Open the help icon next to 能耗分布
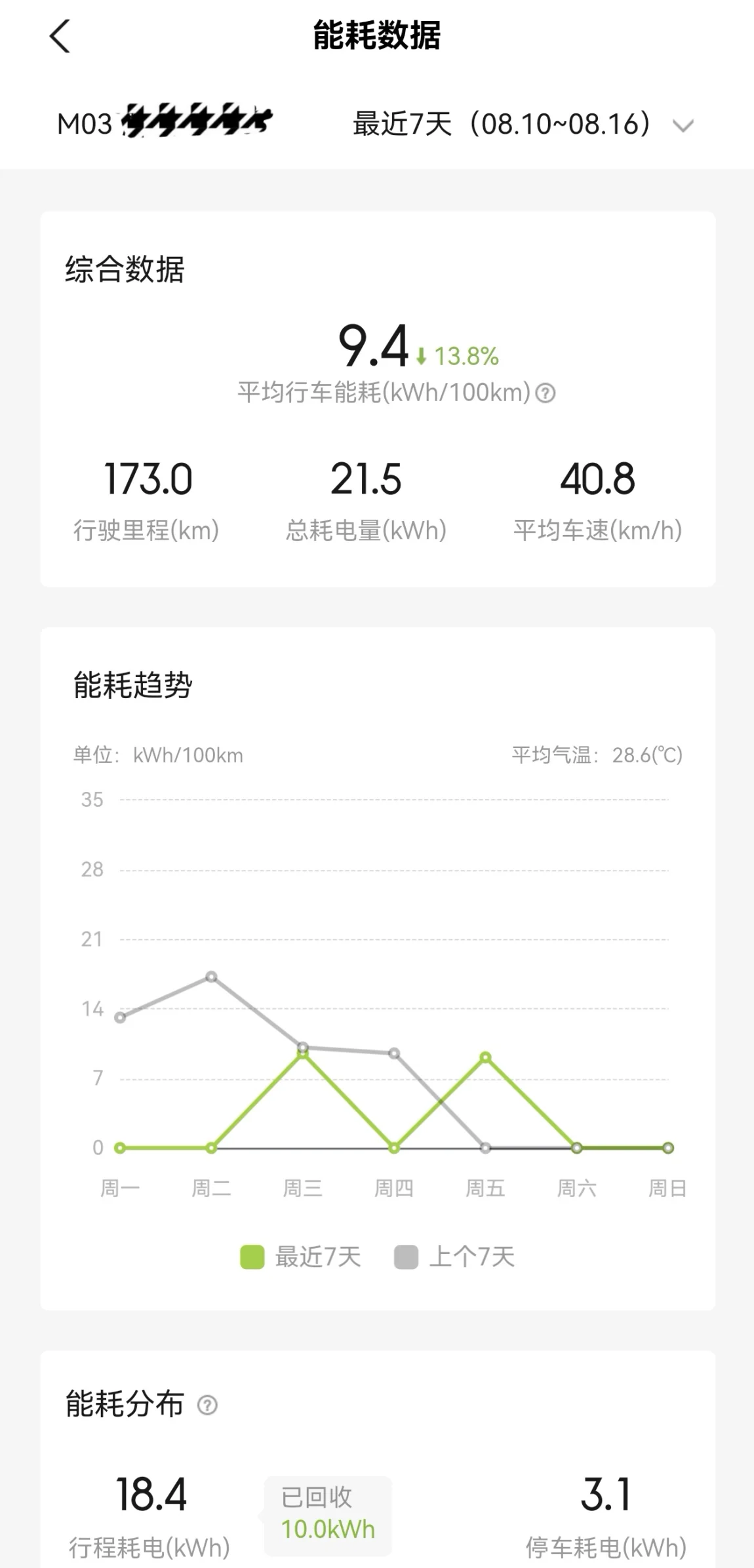Viewport: 754px width, 1568px height. pos(207,1405)
